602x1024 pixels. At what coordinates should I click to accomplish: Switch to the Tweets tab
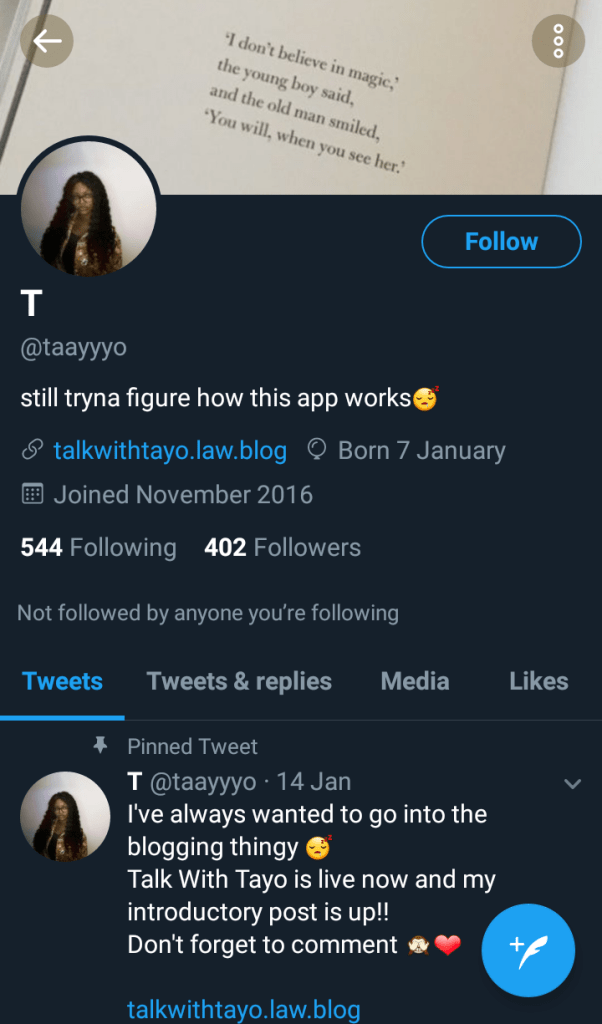[x=62, y=682]
